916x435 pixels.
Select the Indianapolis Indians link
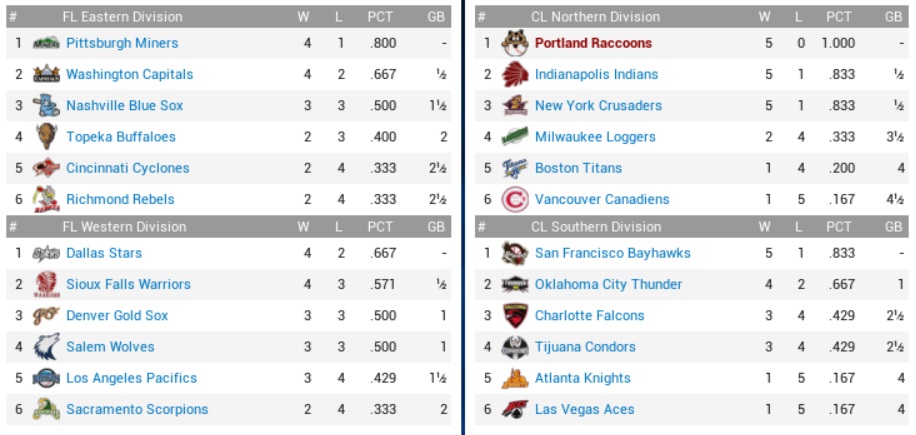[596, 74]
